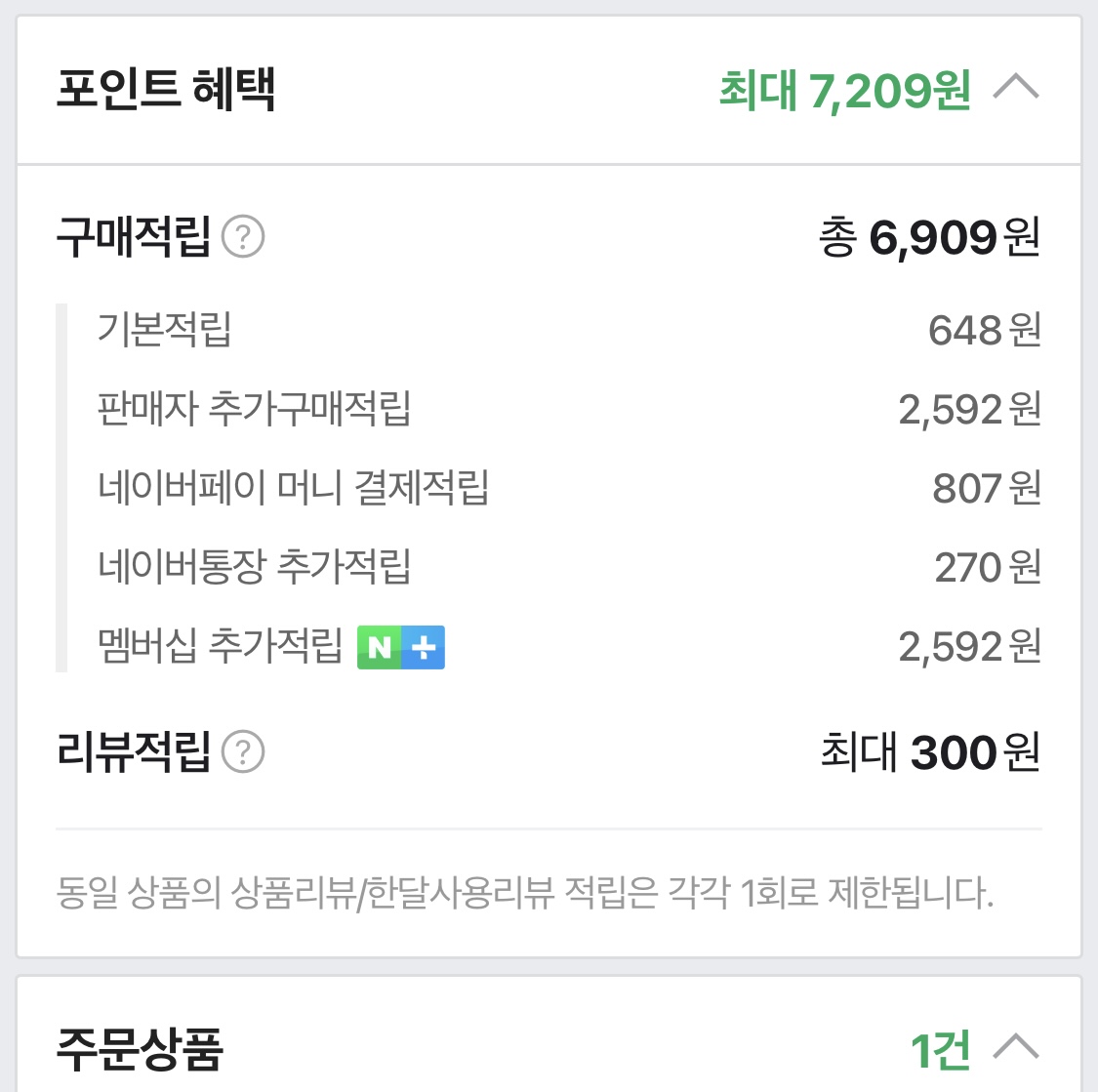Collapse the 주문상품 section
Image resolution: width=1098 pixels, height=1092 pixels.
pos(1016,1047)
